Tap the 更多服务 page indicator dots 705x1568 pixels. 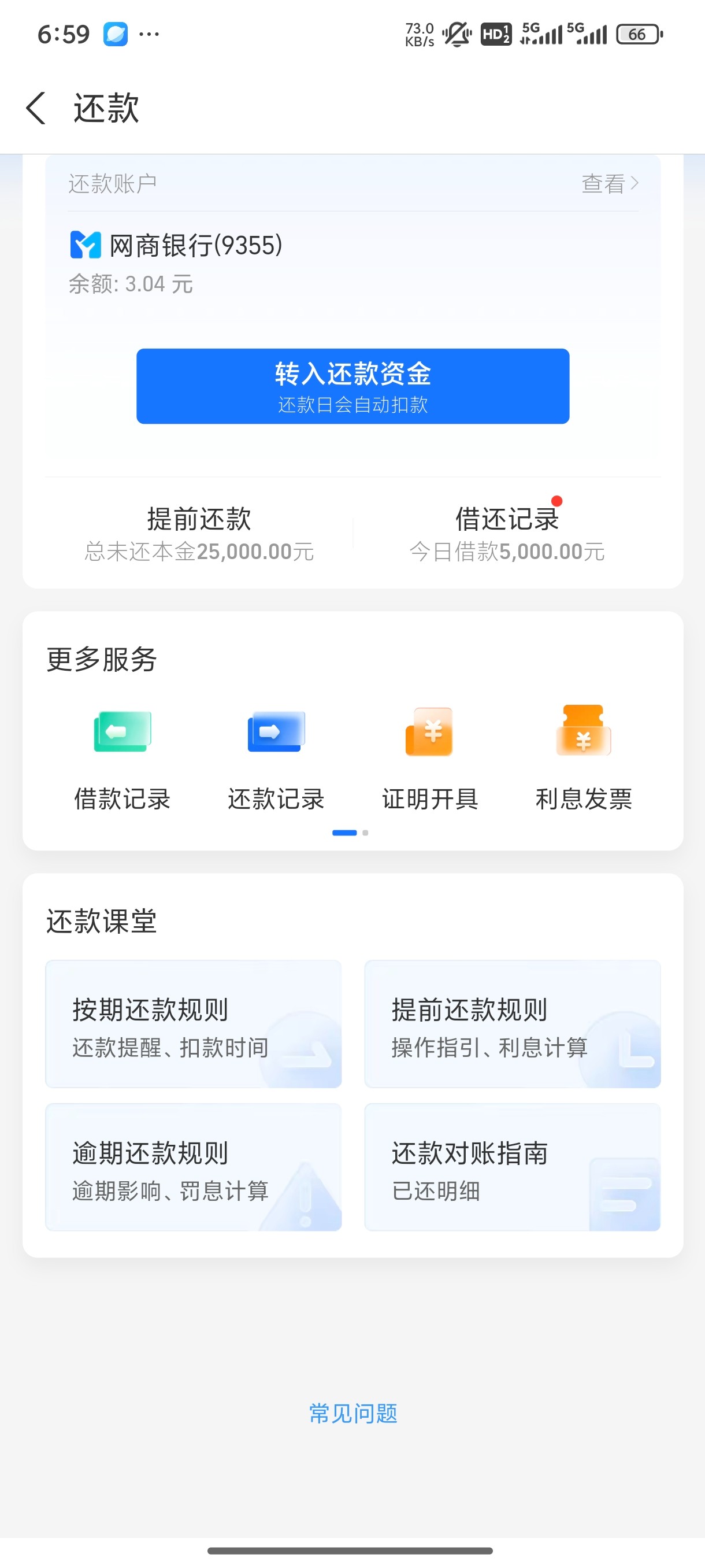[x=350, y=833]
